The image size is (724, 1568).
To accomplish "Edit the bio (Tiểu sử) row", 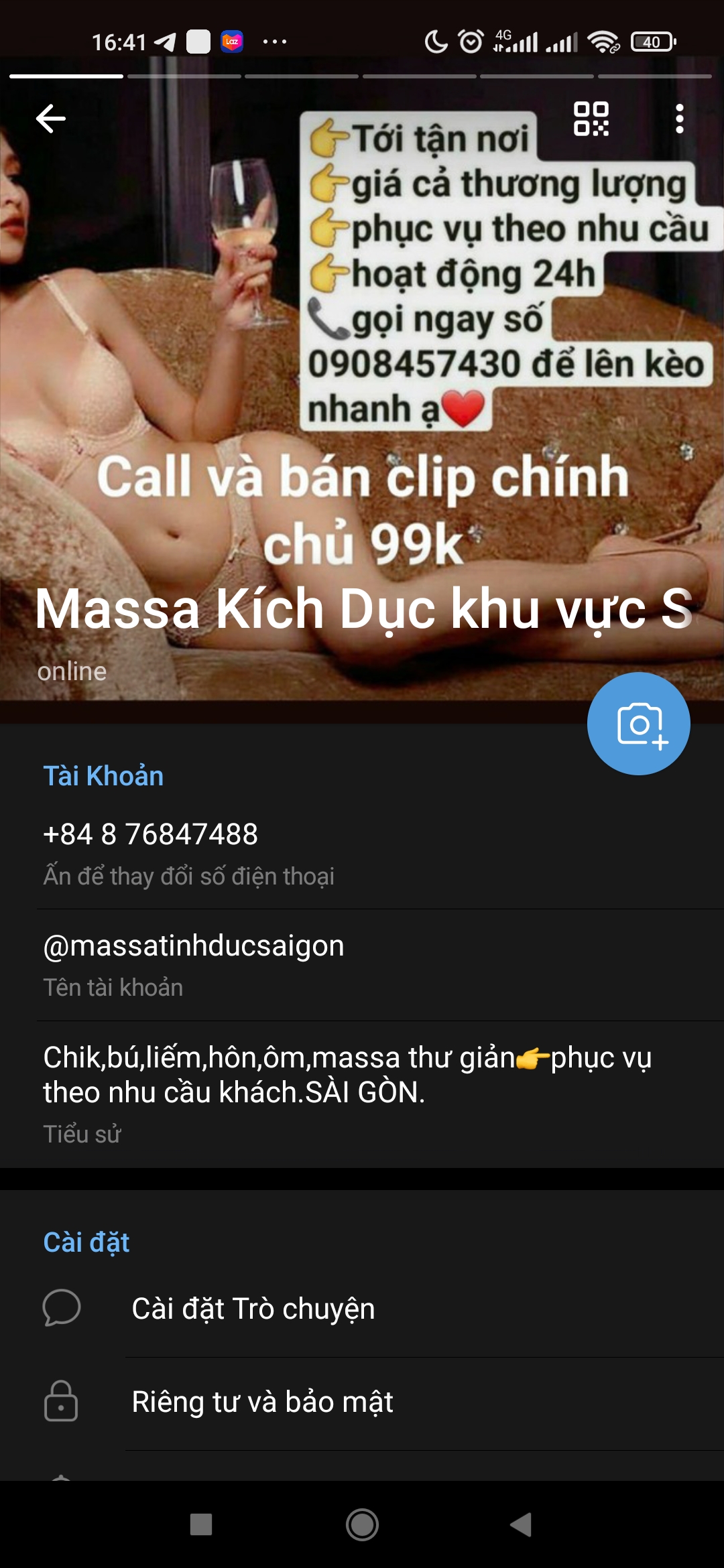I will tap(362, 1094).
